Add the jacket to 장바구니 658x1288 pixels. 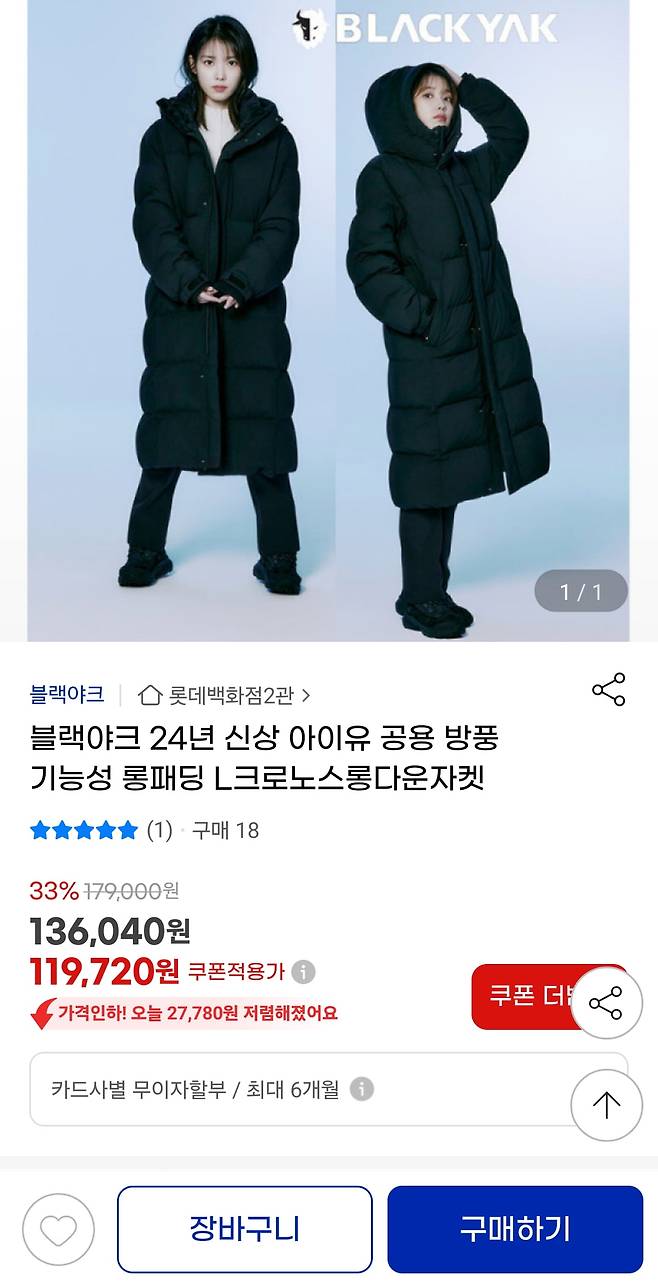244,1229
